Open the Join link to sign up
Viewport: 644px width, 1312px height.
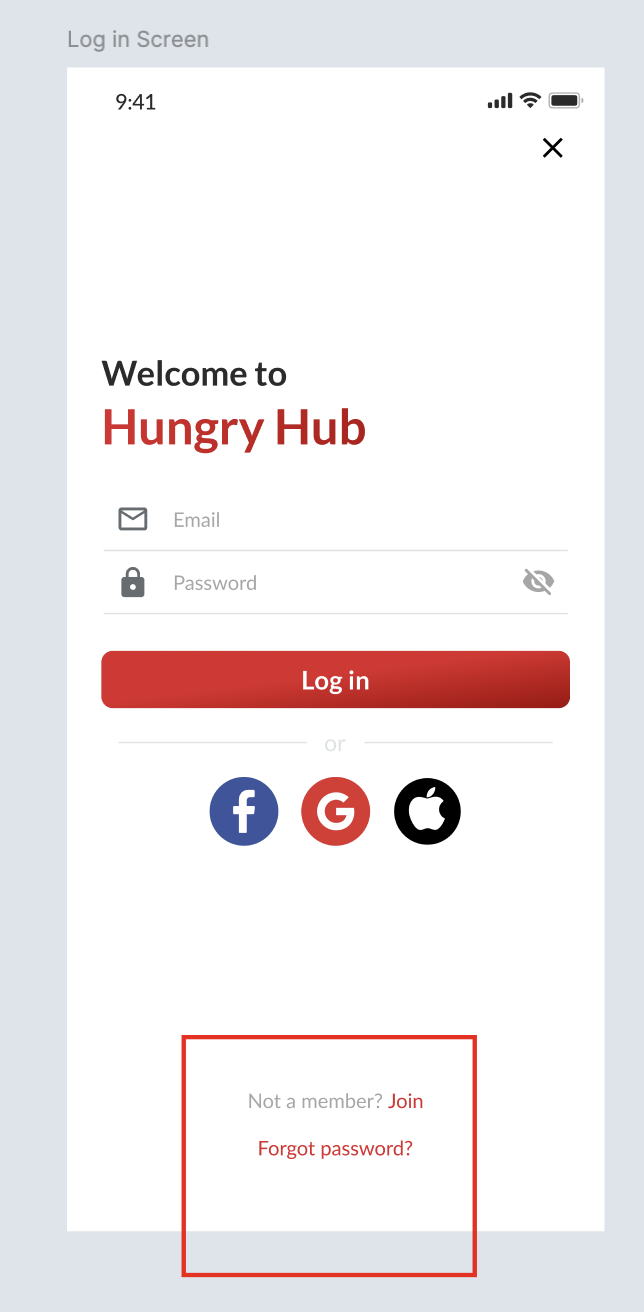tap(406, 1101)
